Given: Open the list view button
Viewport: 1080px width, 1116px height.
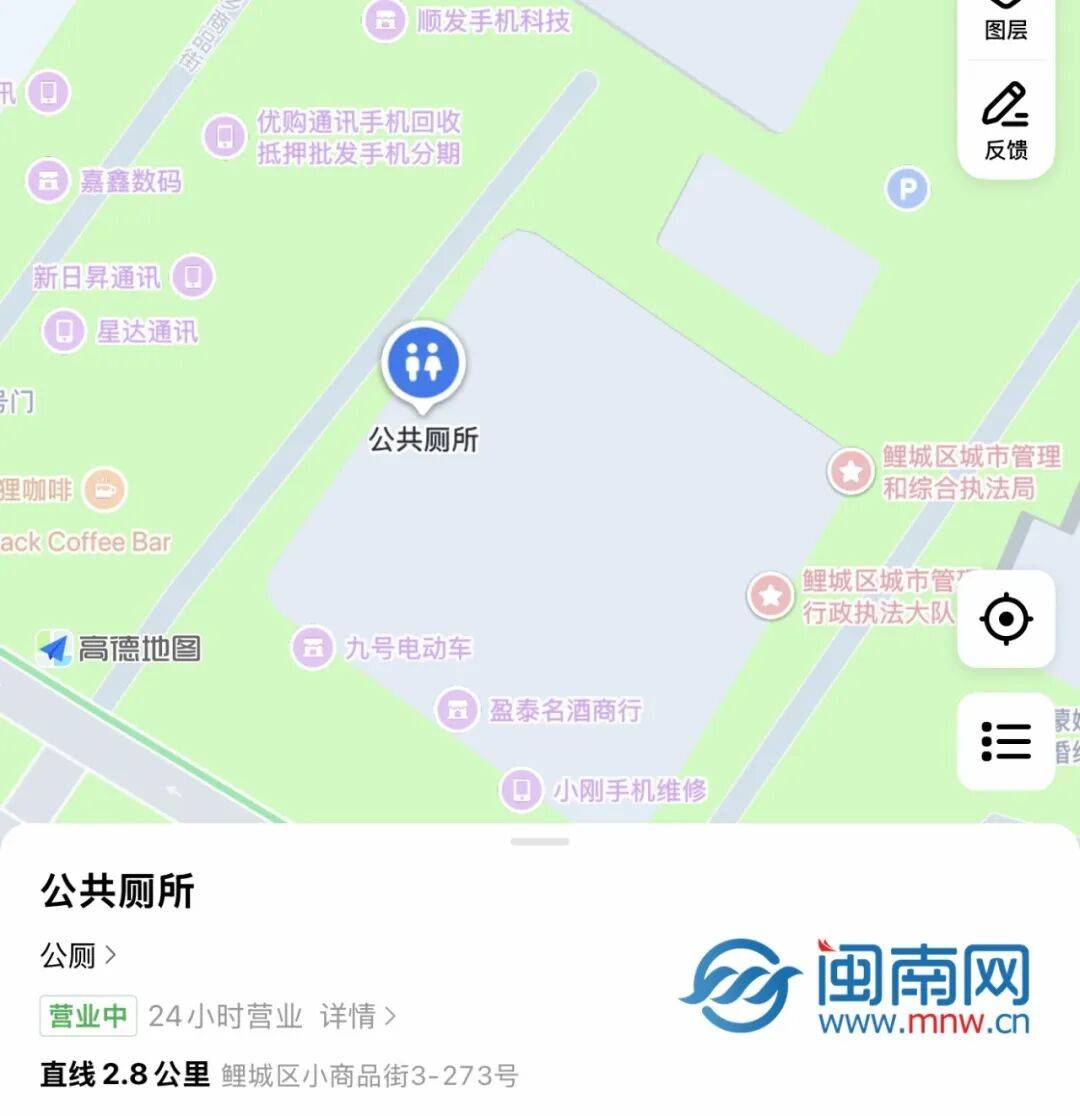Looking at the screenshot, I should (1006, 741).
